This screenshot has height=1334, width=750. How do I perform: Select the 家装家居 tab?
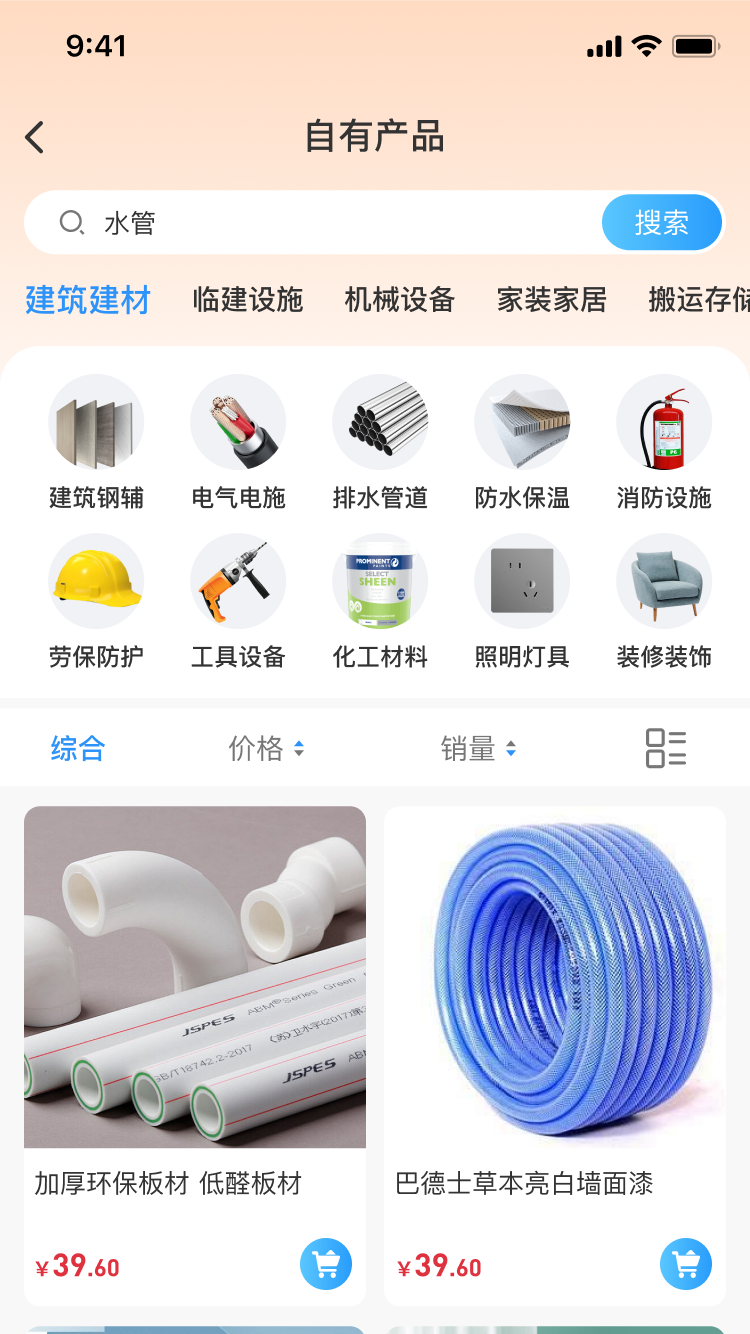[552, 299]
